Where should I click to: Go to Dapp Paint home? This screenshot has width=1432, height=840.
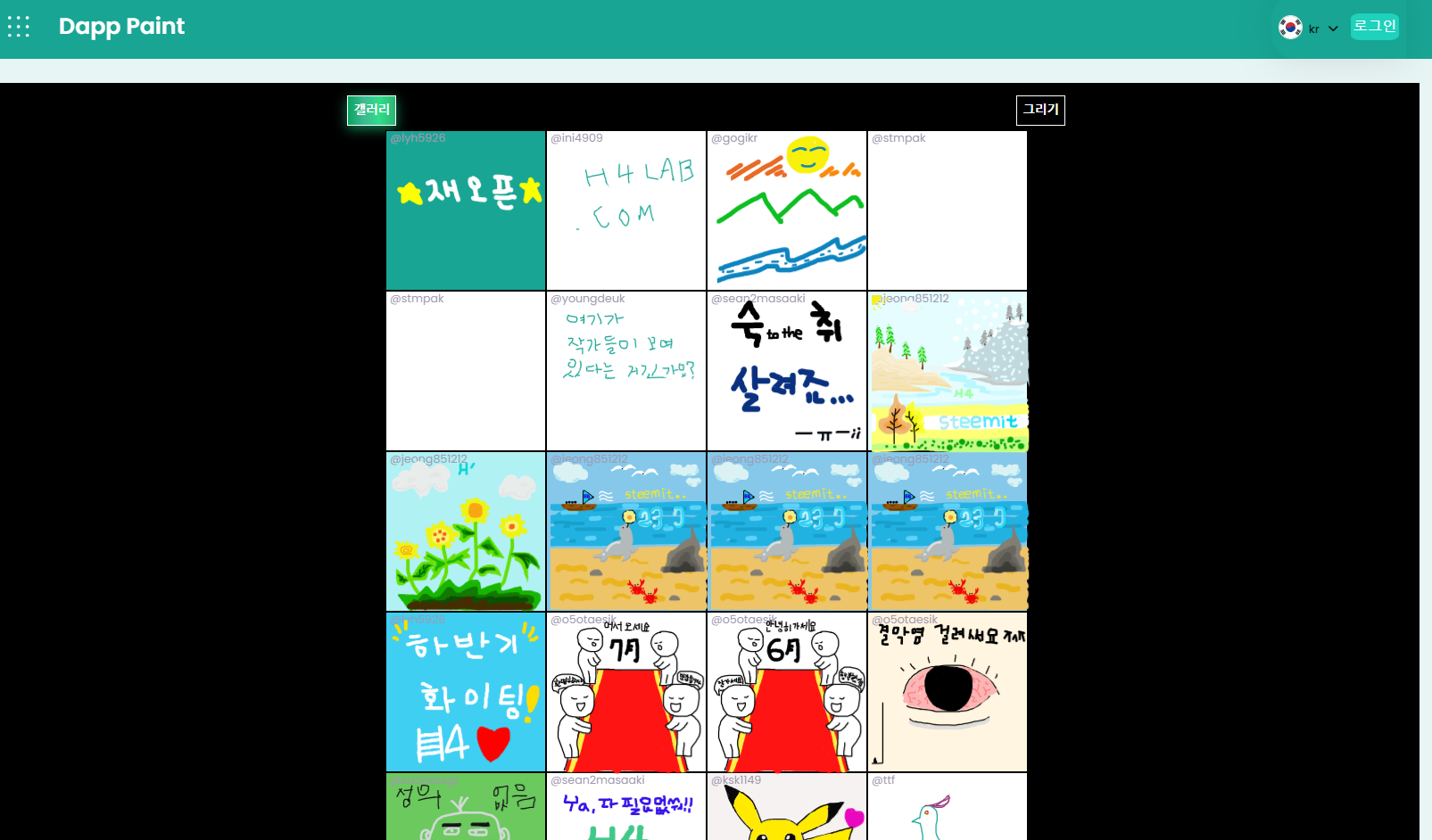[121, 27]
